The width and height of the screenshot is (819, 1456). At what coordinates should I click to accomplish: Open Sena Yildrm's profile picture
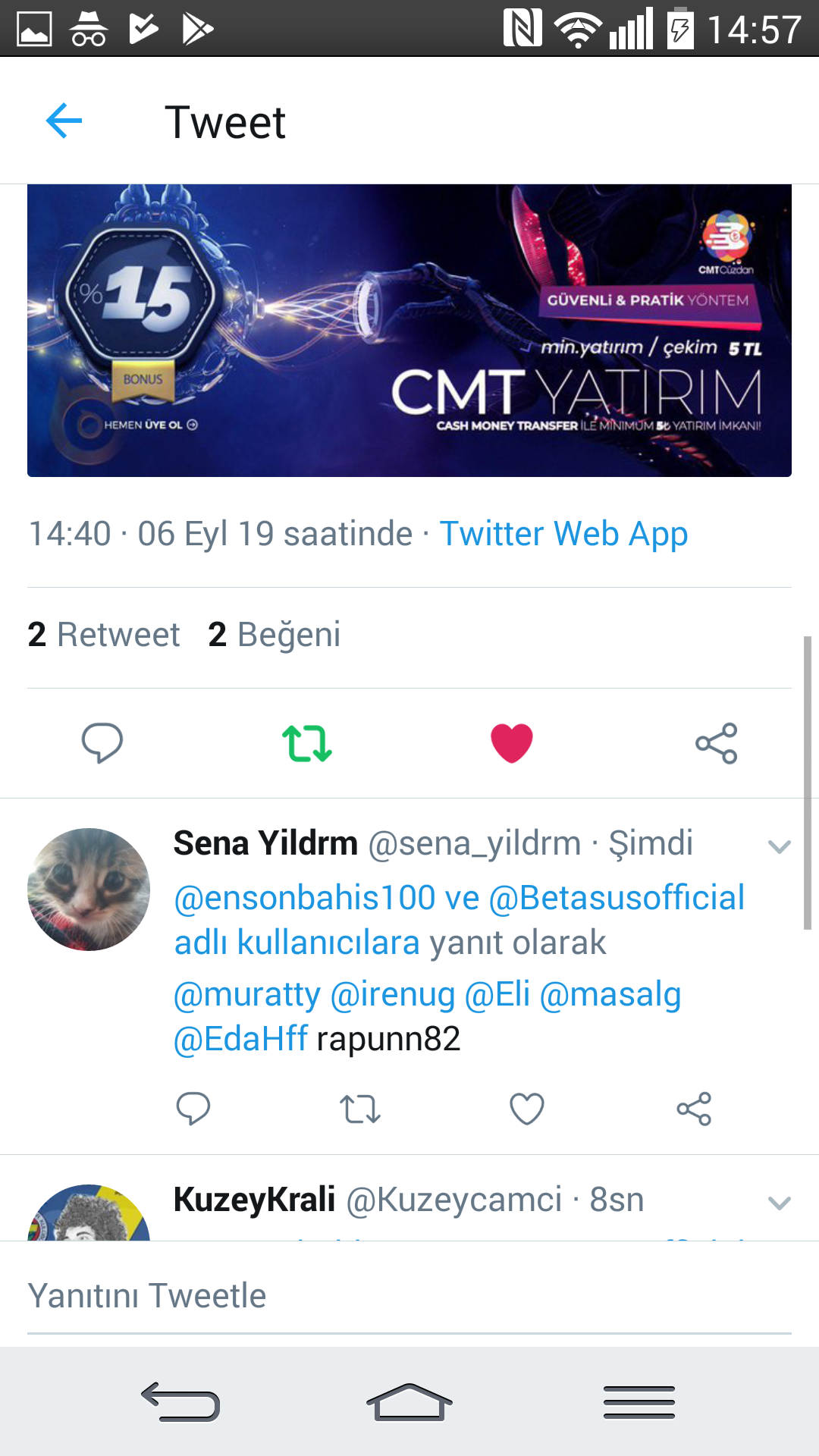pos(89,890)
